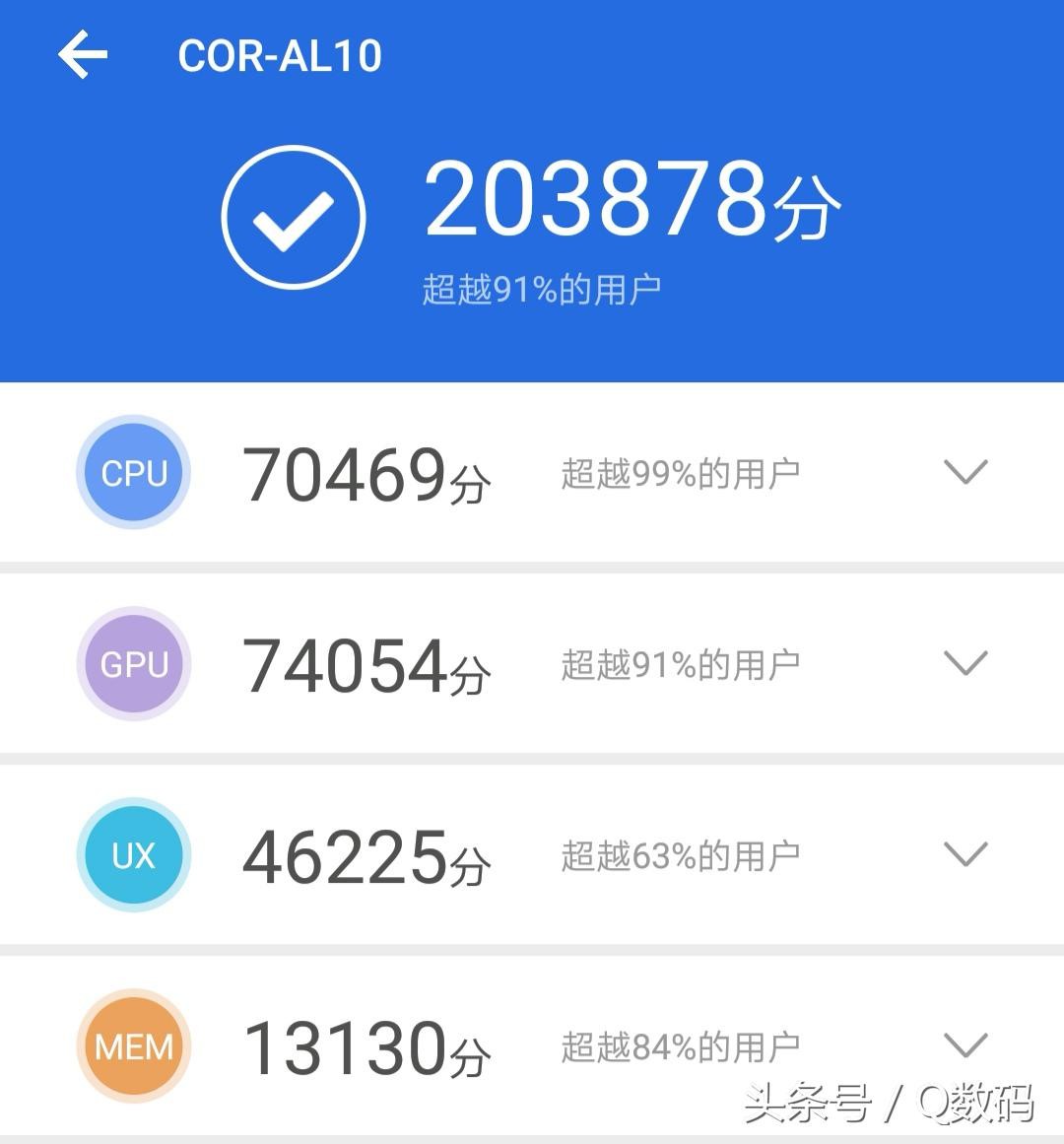Expand the CPU score details
The width and height of the screenshot is (1064, 1144).
pyautogui.click(x=964, y=472)
